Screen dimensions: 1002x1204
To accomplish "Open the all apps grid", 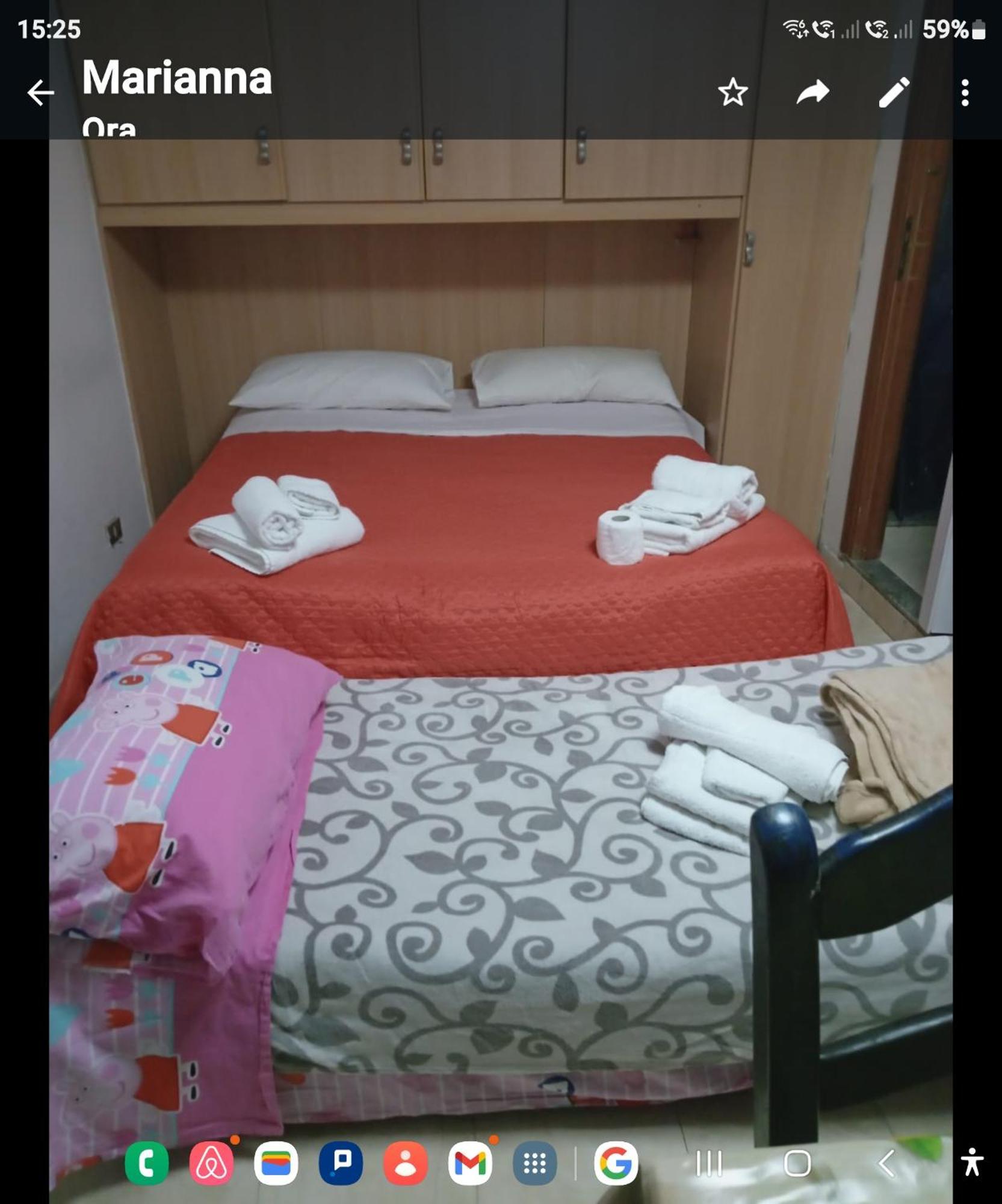I will tap(534, 1163).
